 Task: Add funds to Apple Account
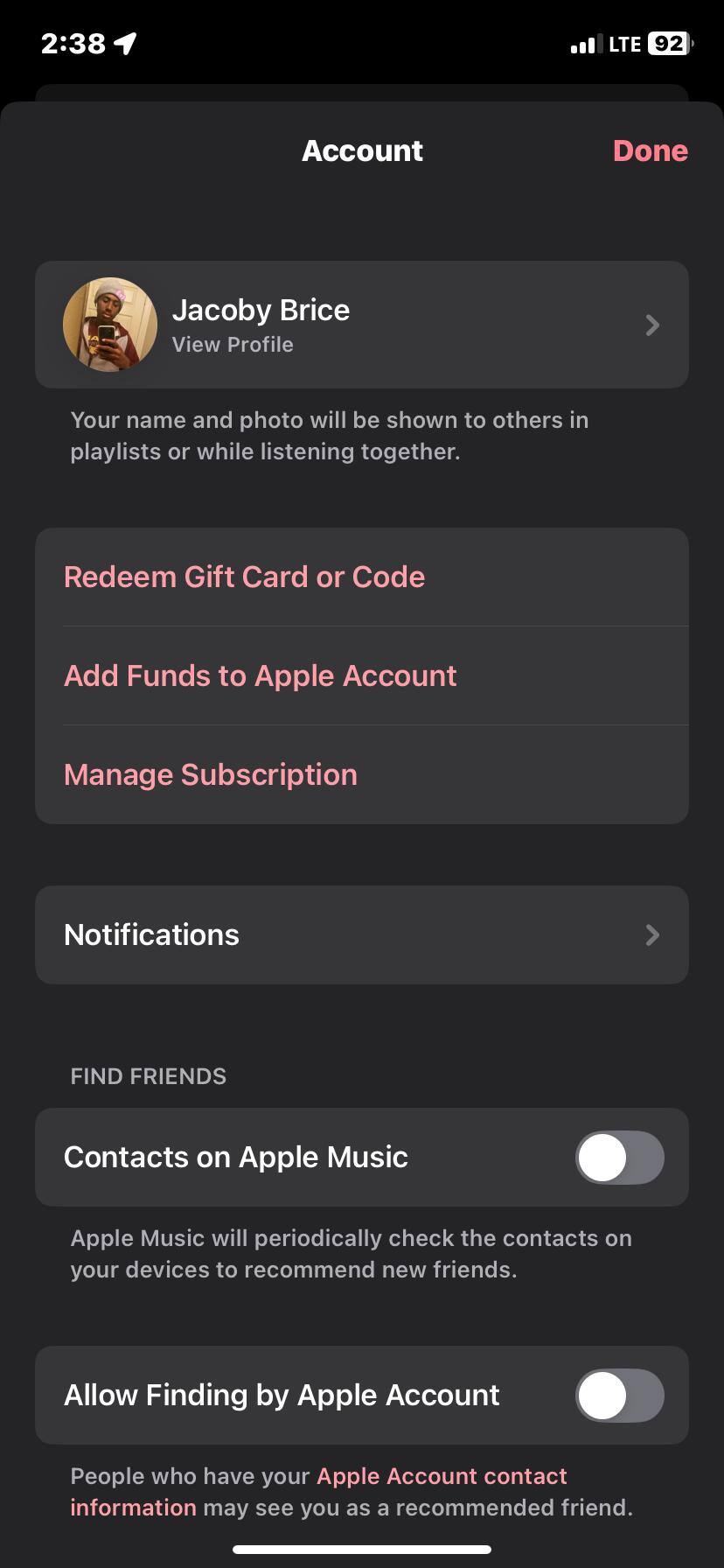(x=260, y=676)
